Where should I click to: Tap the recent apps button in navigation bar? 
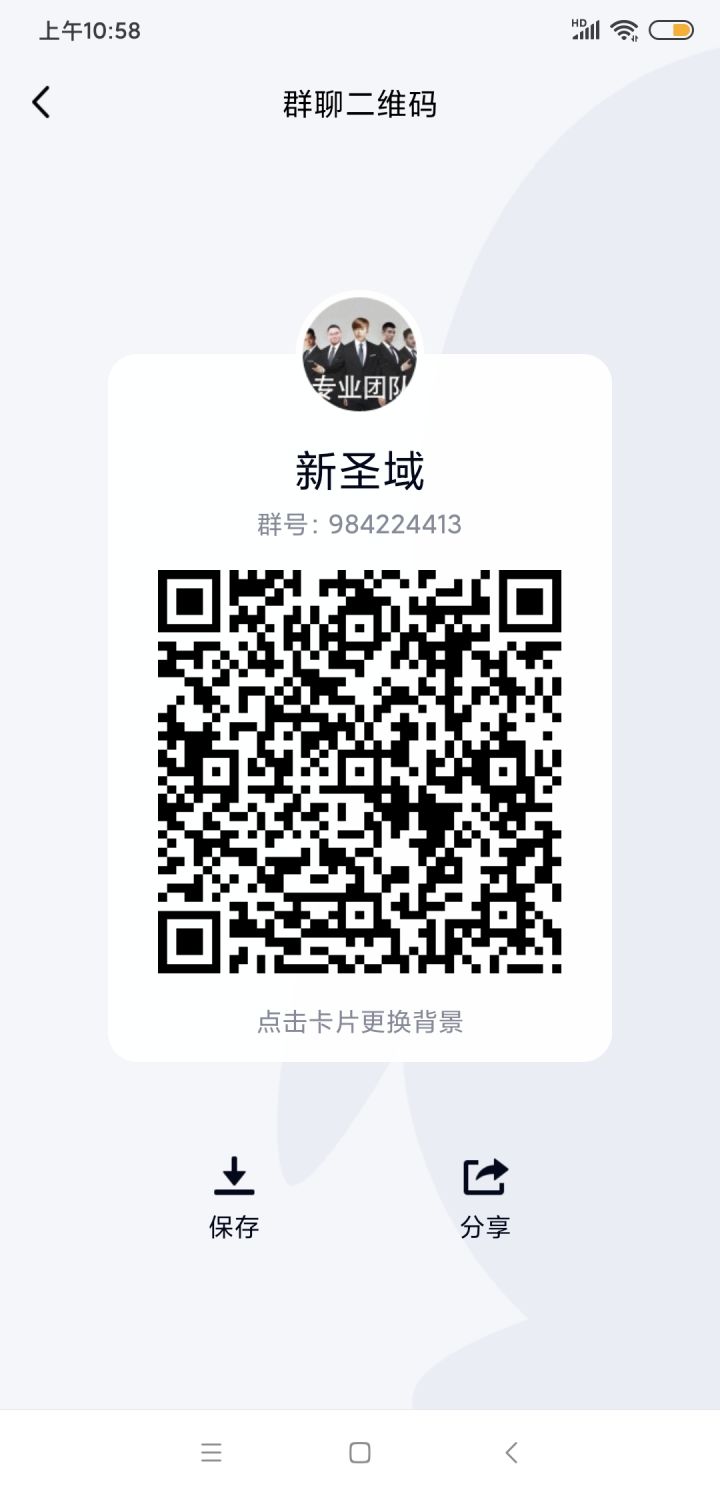coord(211,1452)
